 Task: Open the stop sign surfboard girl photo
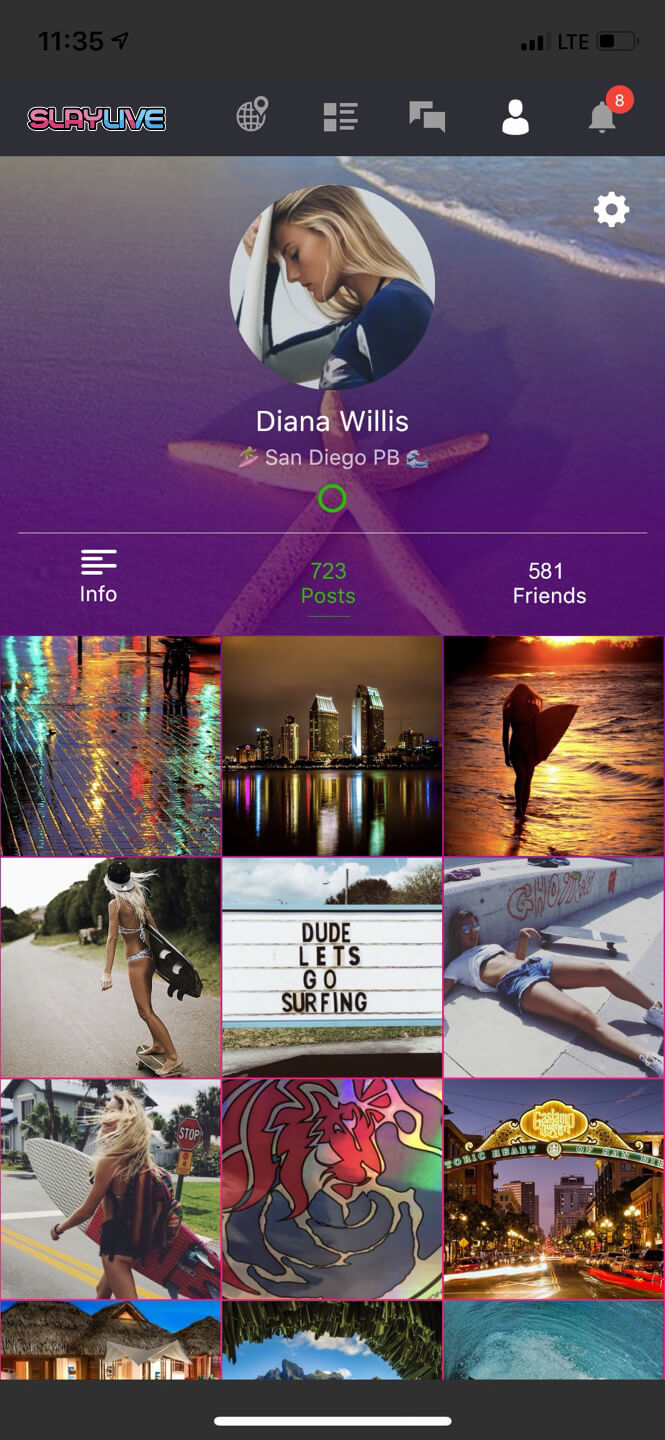110,1188
